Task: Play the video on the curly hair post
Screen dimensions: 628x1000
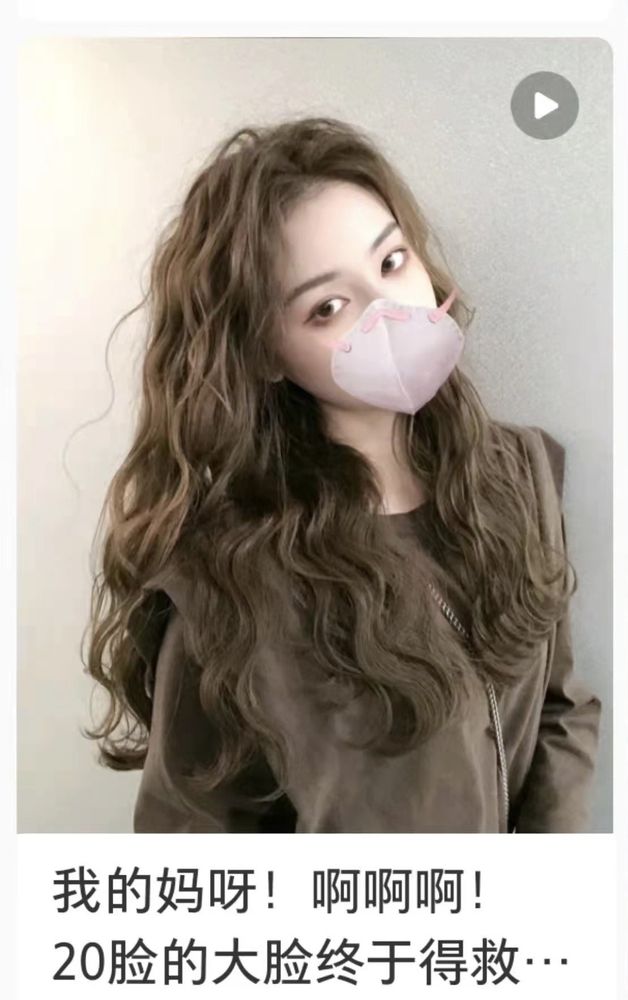Action: coord(544,105)
